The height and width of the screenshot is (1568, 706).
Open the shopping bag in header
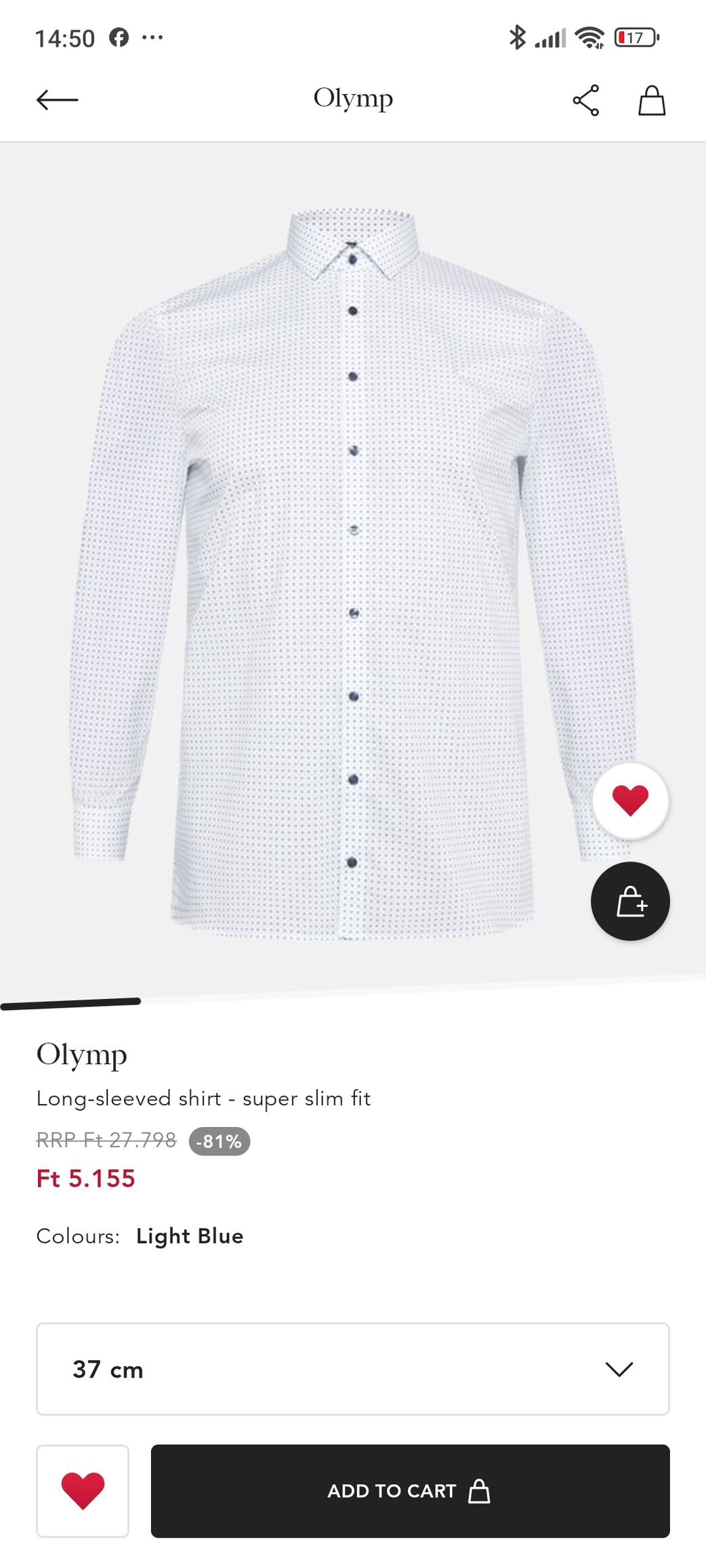point(652,100)
